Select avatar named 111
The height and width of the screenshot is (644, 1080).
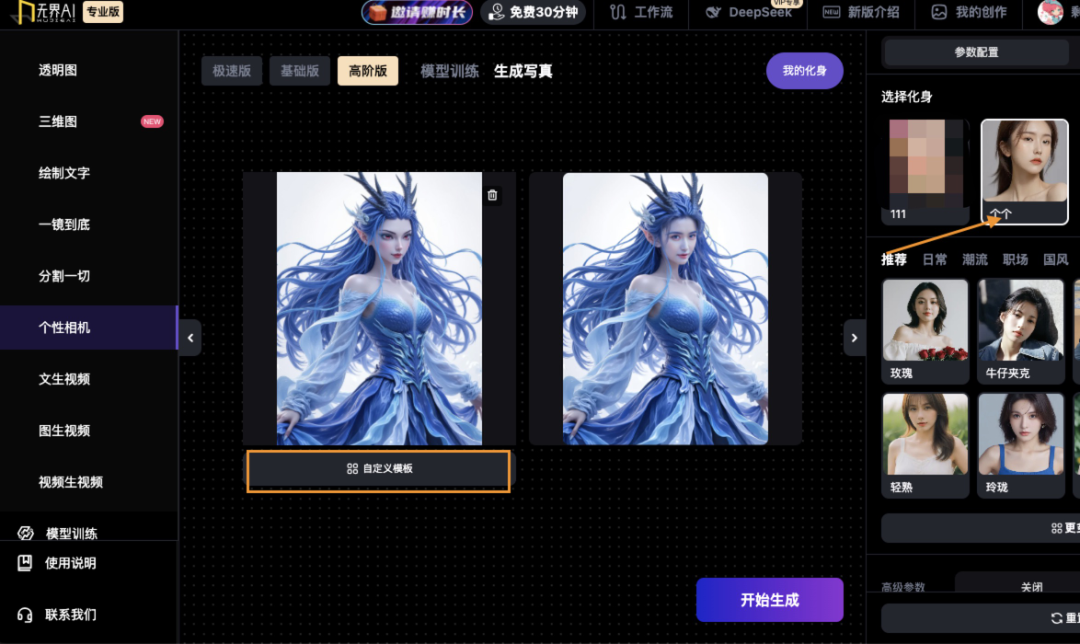tap(925, 170)
